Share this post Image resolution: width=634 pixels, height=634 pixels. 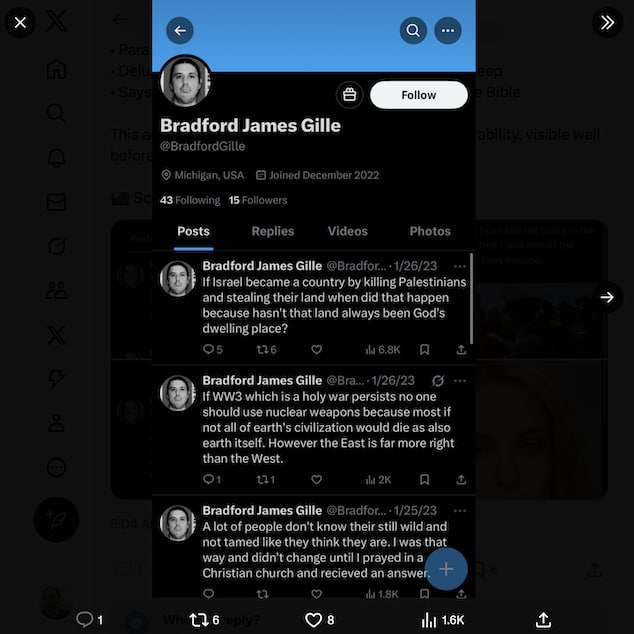(544, 620)
